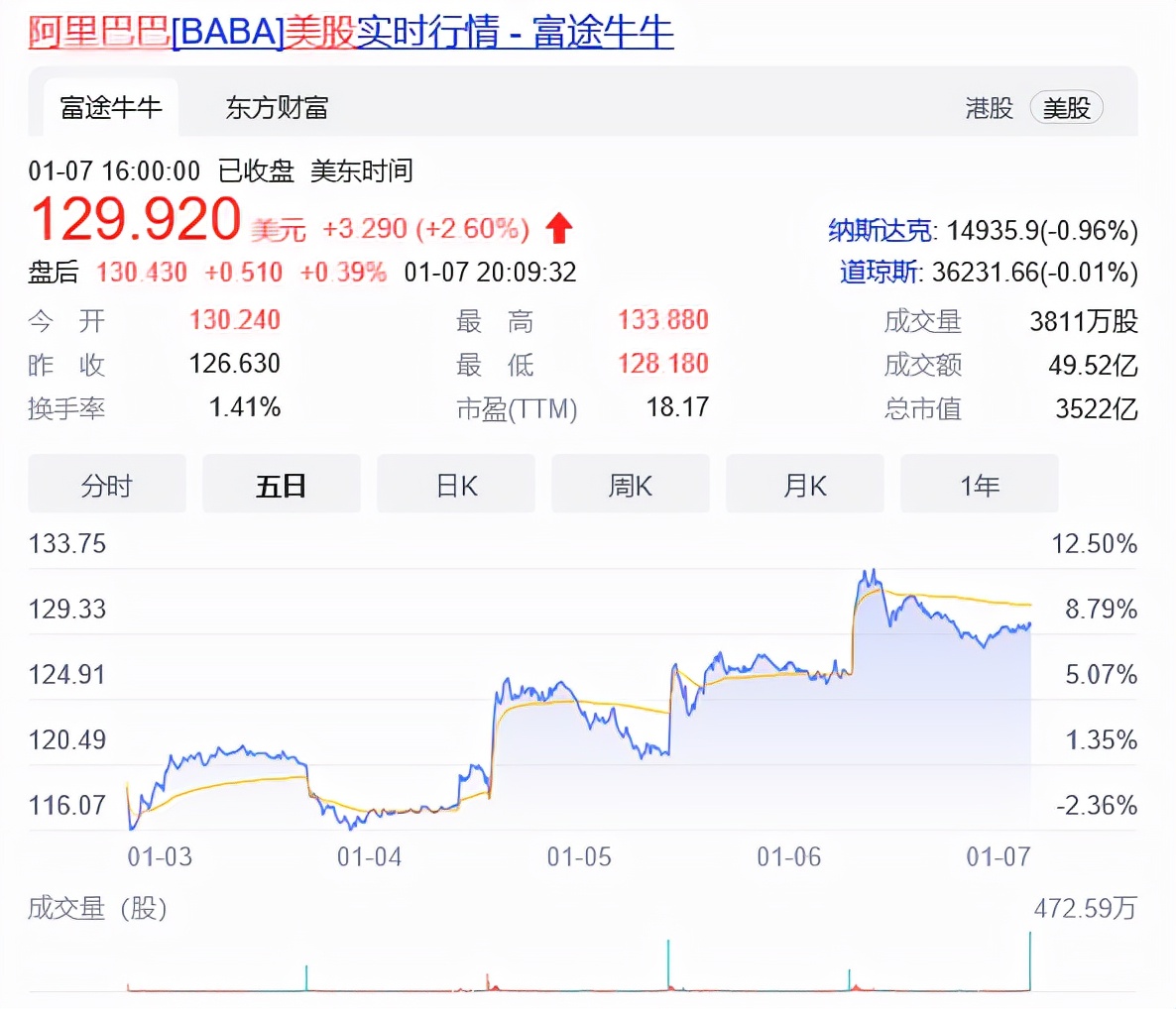1176x1009 pixels.
Task: Select the 美股 market option
Action: point(1066,107)
